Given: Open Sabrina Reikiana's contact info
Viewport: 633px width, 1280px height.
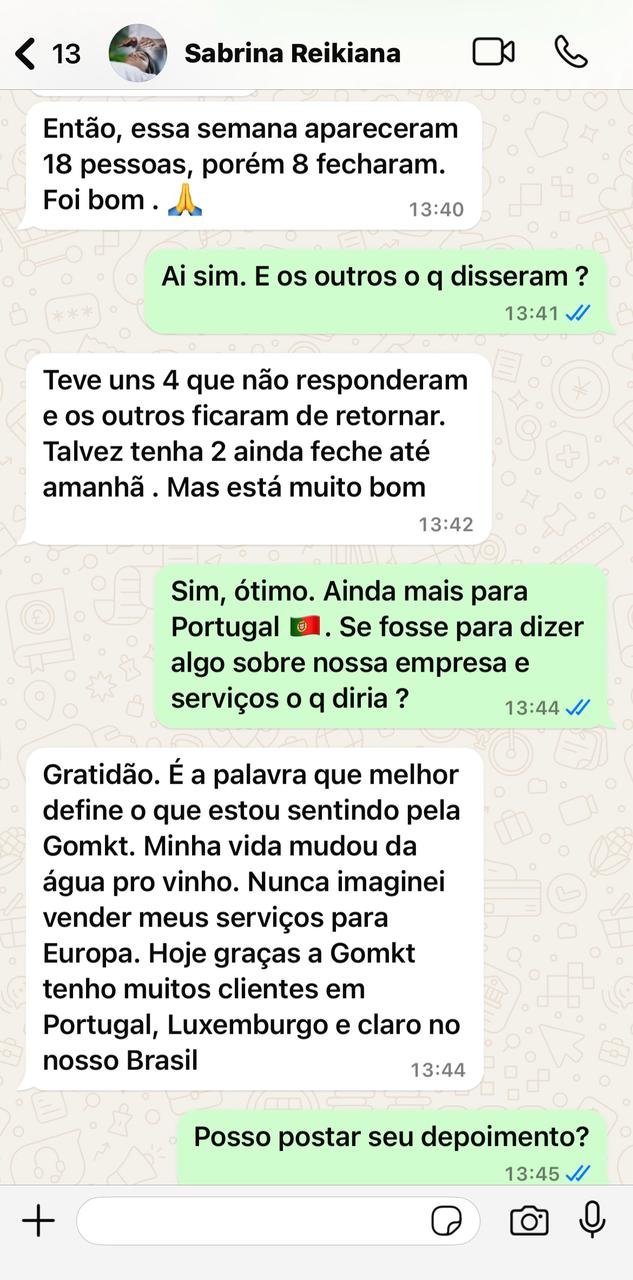Looking at the screenshot, I should (x=292, y=53).
